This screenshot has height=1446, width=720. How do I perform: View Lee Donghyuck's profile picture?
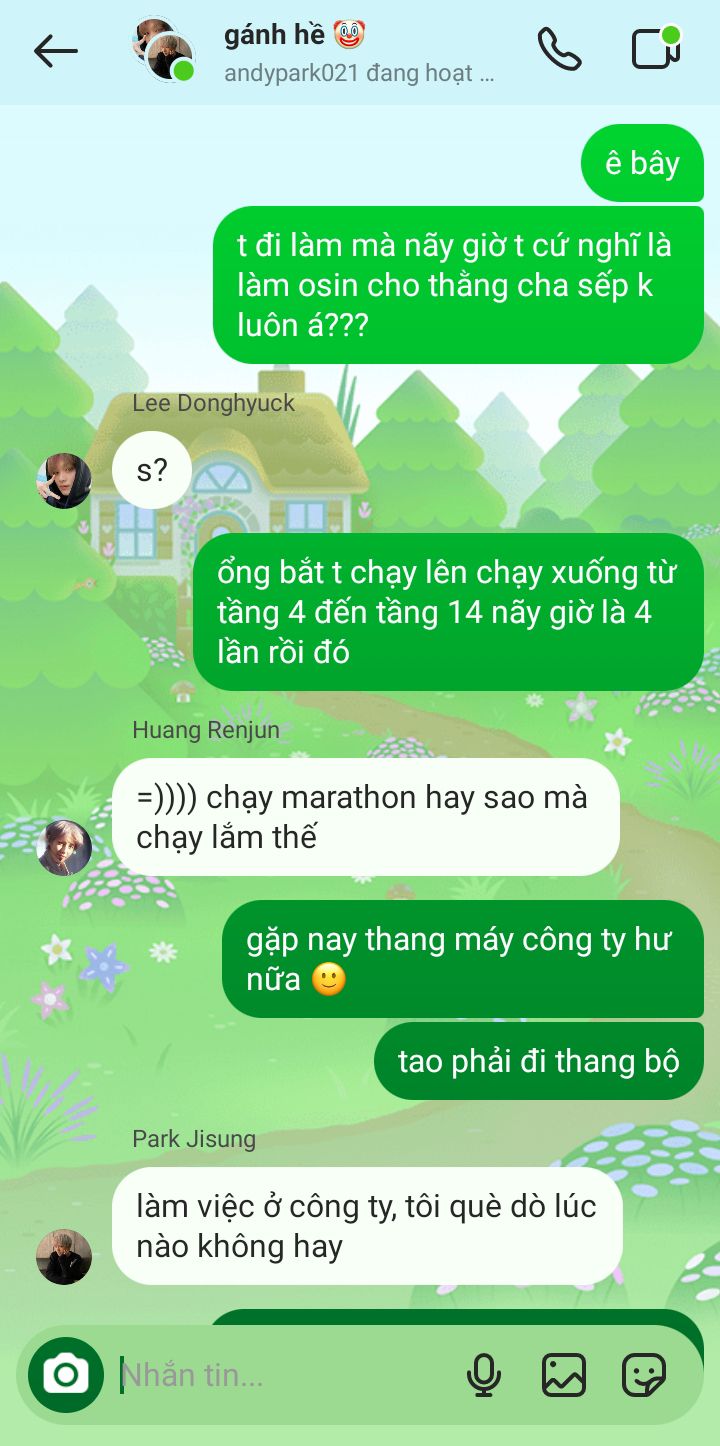[64, 481]
